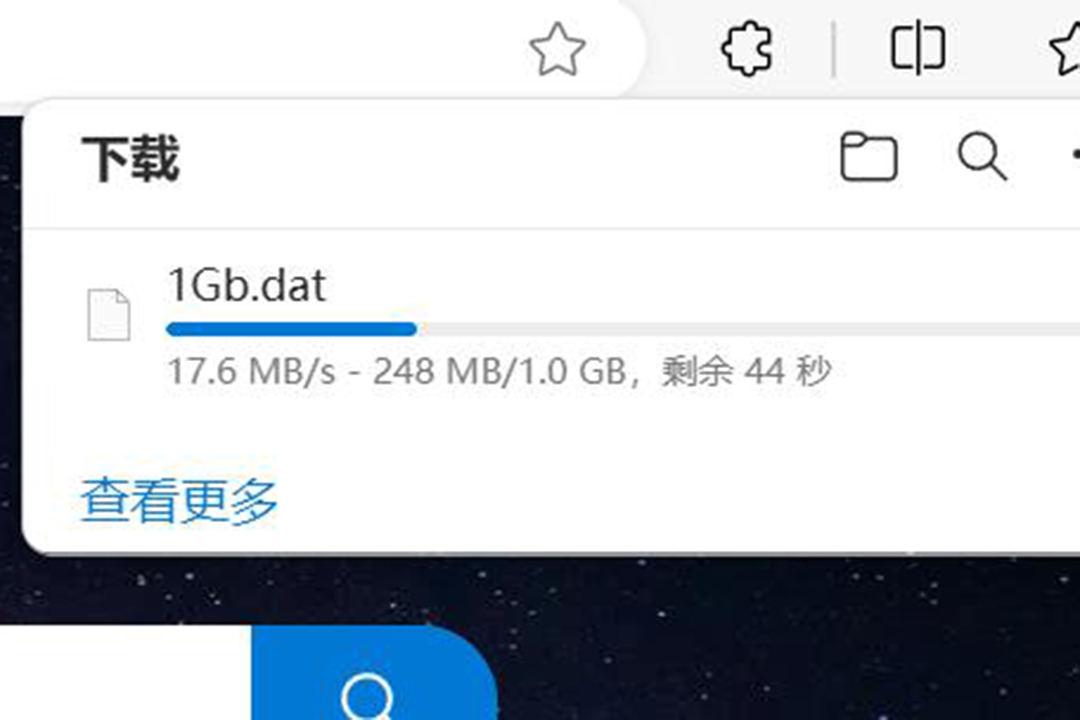
Task: Open the 1Gb.dat download item
Action: click(x=246, y=287)
